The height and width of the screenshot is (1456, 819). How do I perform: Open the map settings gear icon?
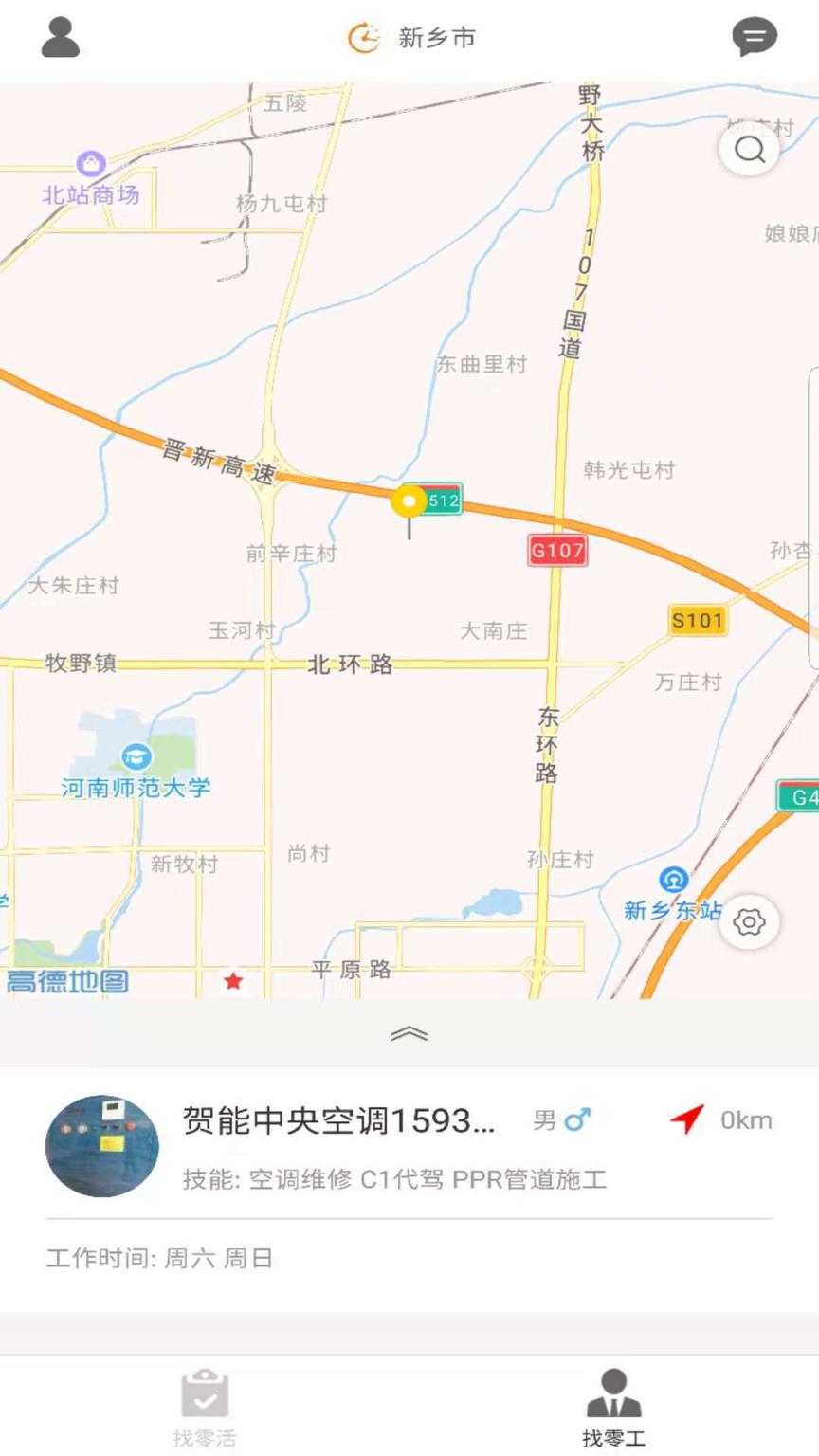tap(749, 920)
